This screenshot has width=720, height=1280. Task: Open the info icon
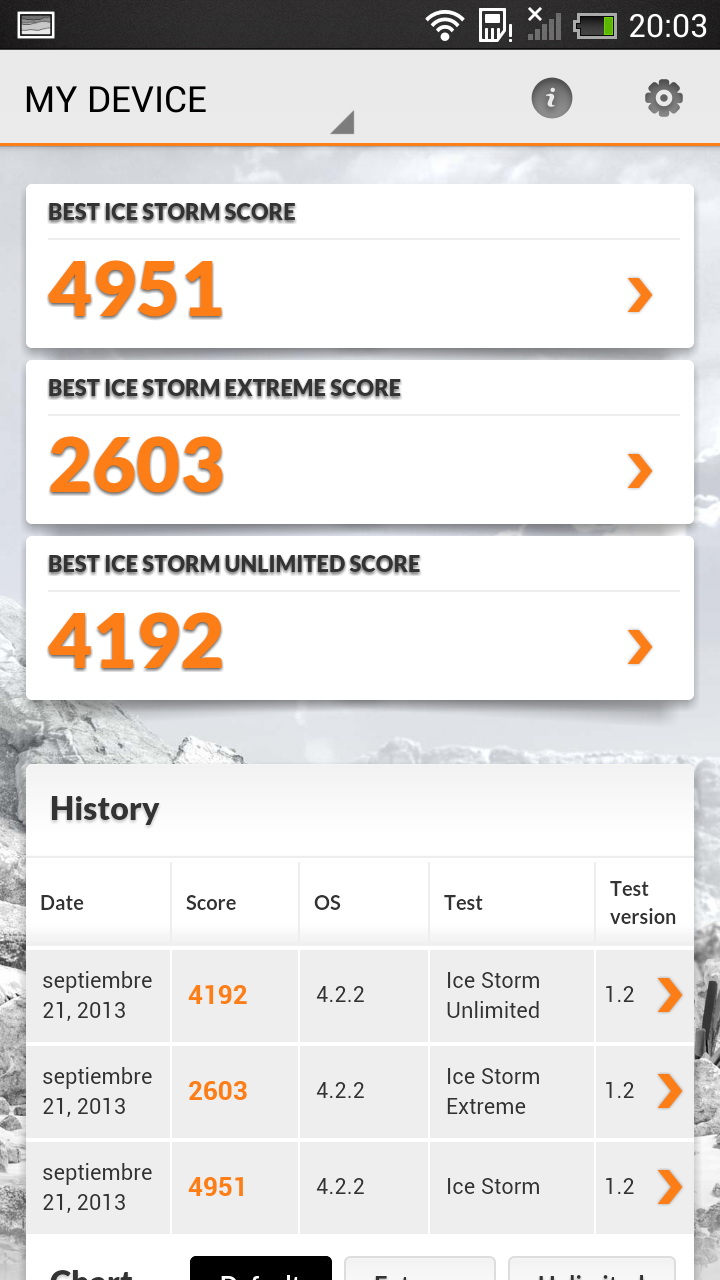coord(551,98)
